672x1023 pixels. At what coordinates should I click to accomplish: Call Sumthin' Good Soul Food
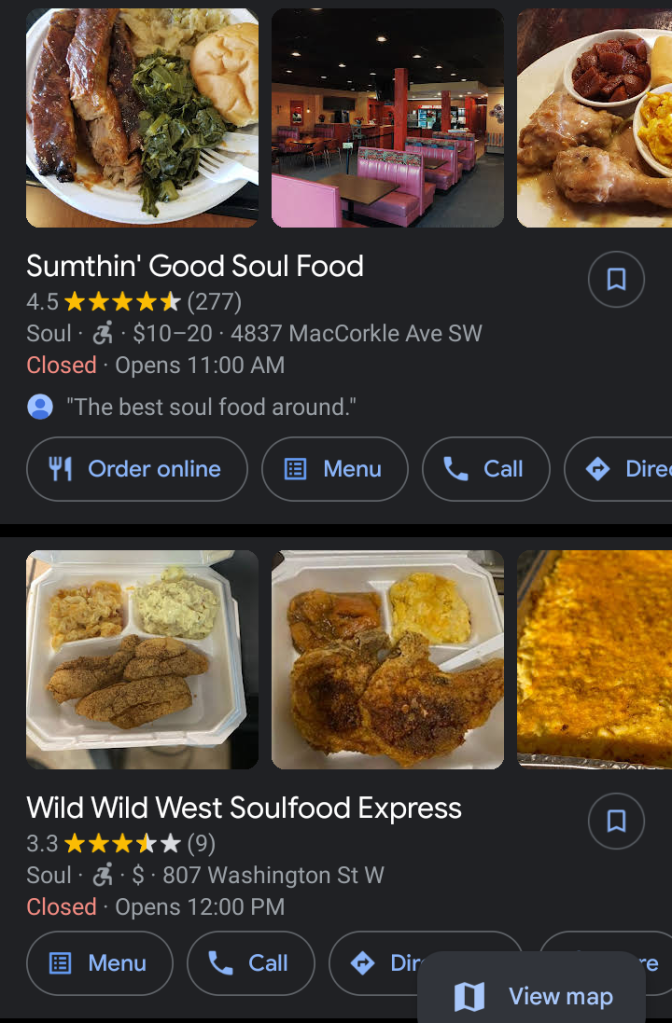tap(486, 469)
